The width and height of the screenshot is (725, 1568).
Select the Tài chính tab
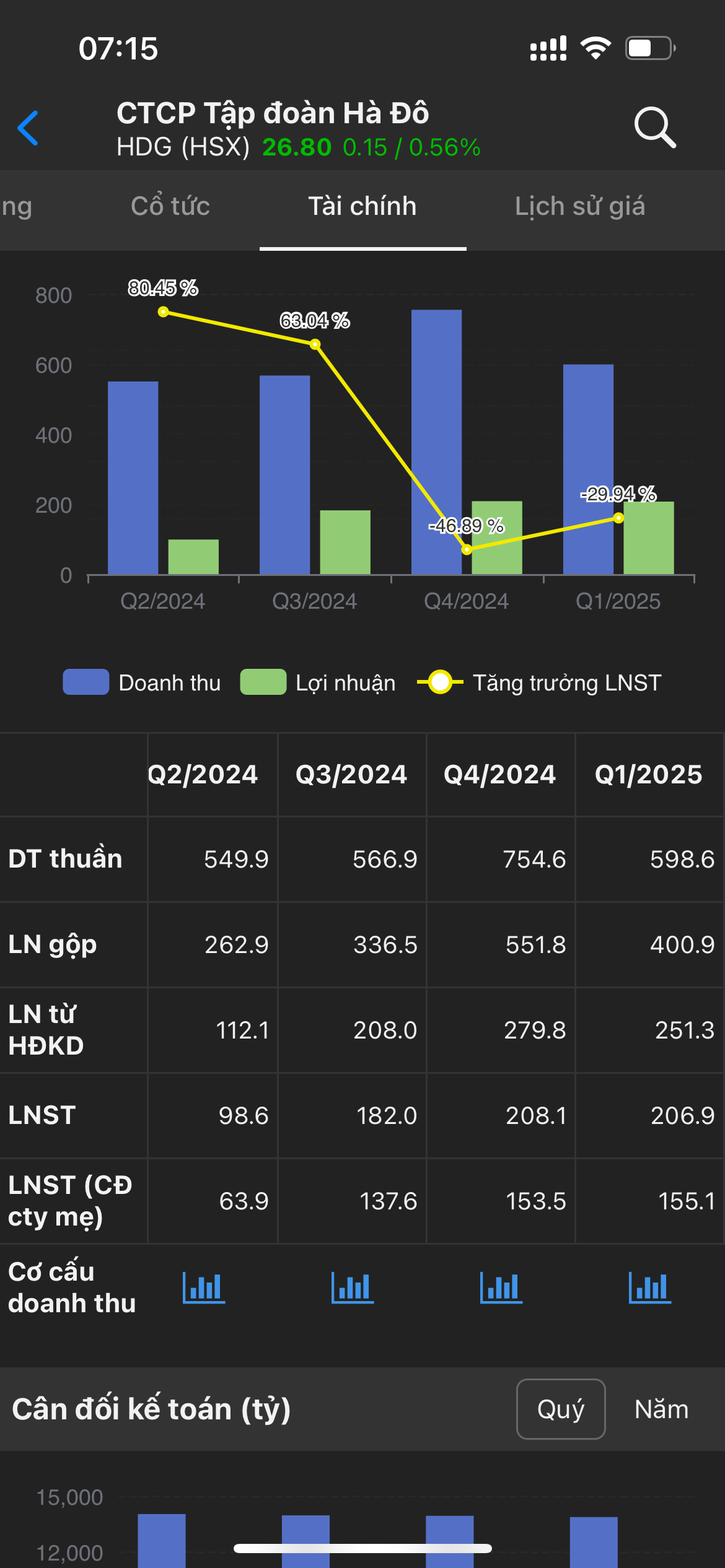pyautogui.click(x=362, y=206)
